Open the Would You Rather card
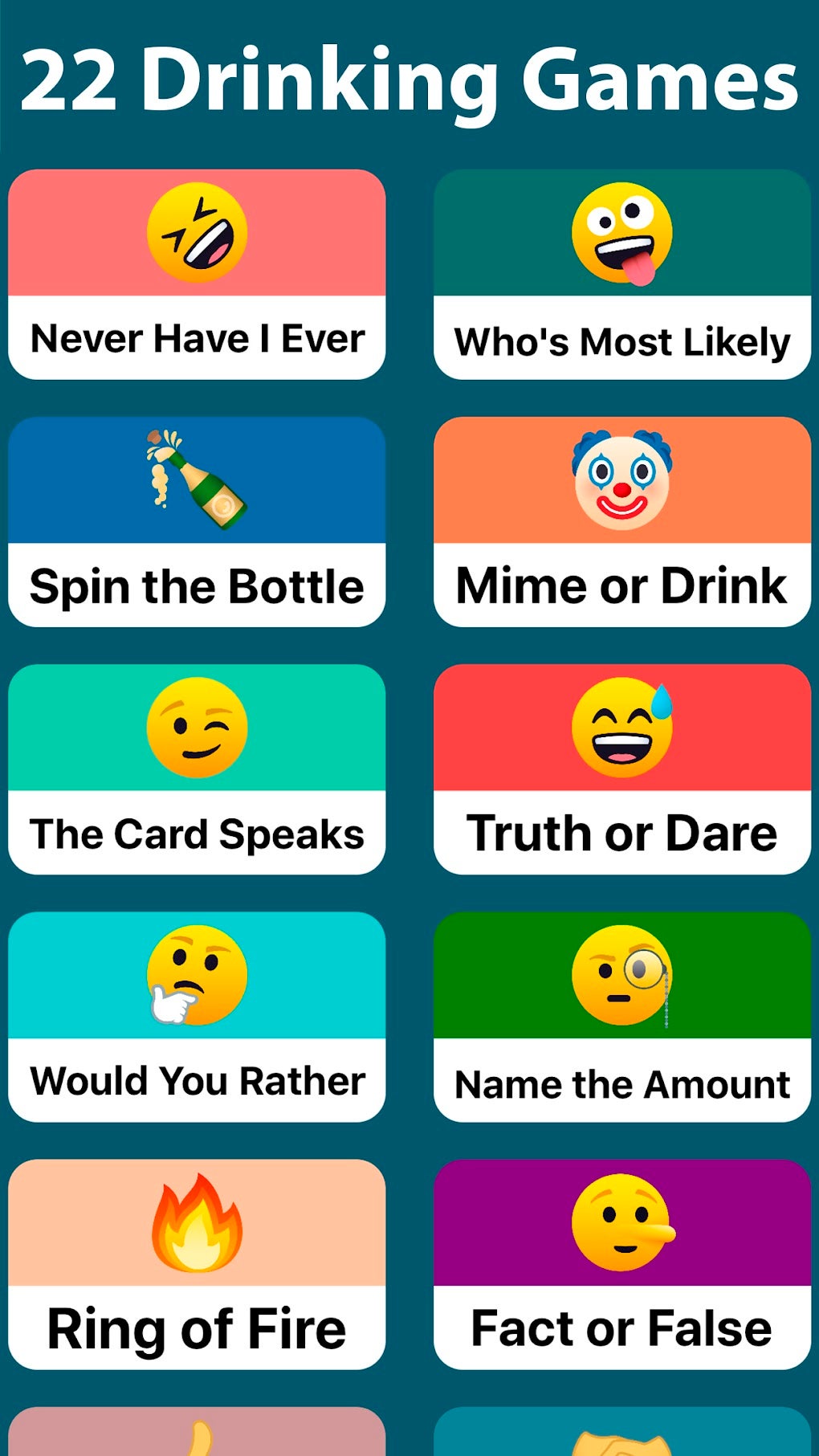 coord(197,1016)
